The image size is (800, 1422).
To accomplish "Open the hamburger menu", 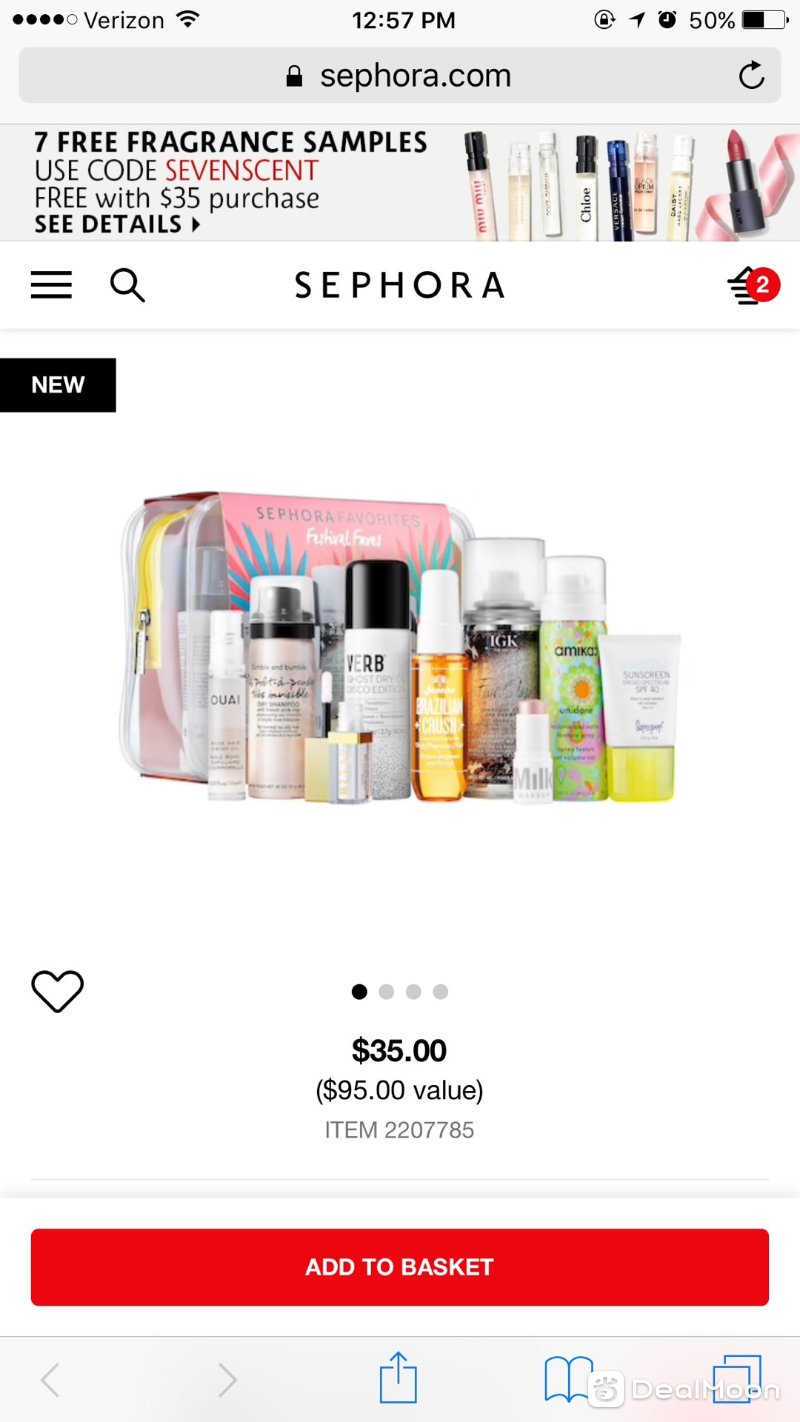I will tap(51, 286).
